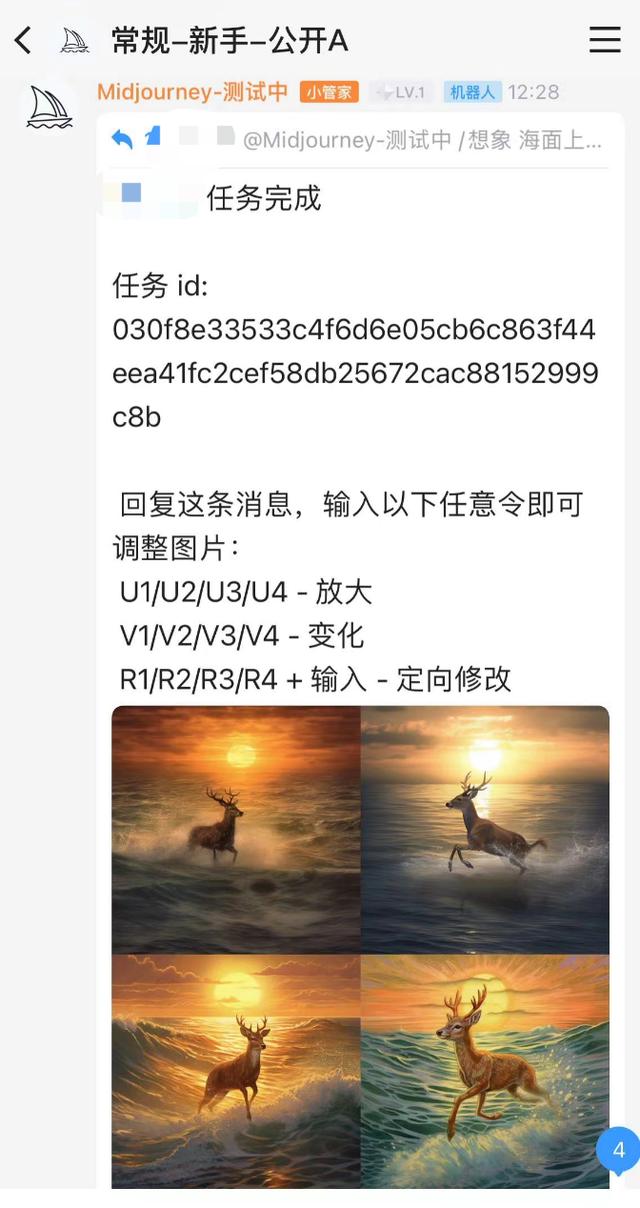Open the hamburger menu at top right
This screenshot has width=640, height=1208.
pyautogui.click(x=604, y=40)
